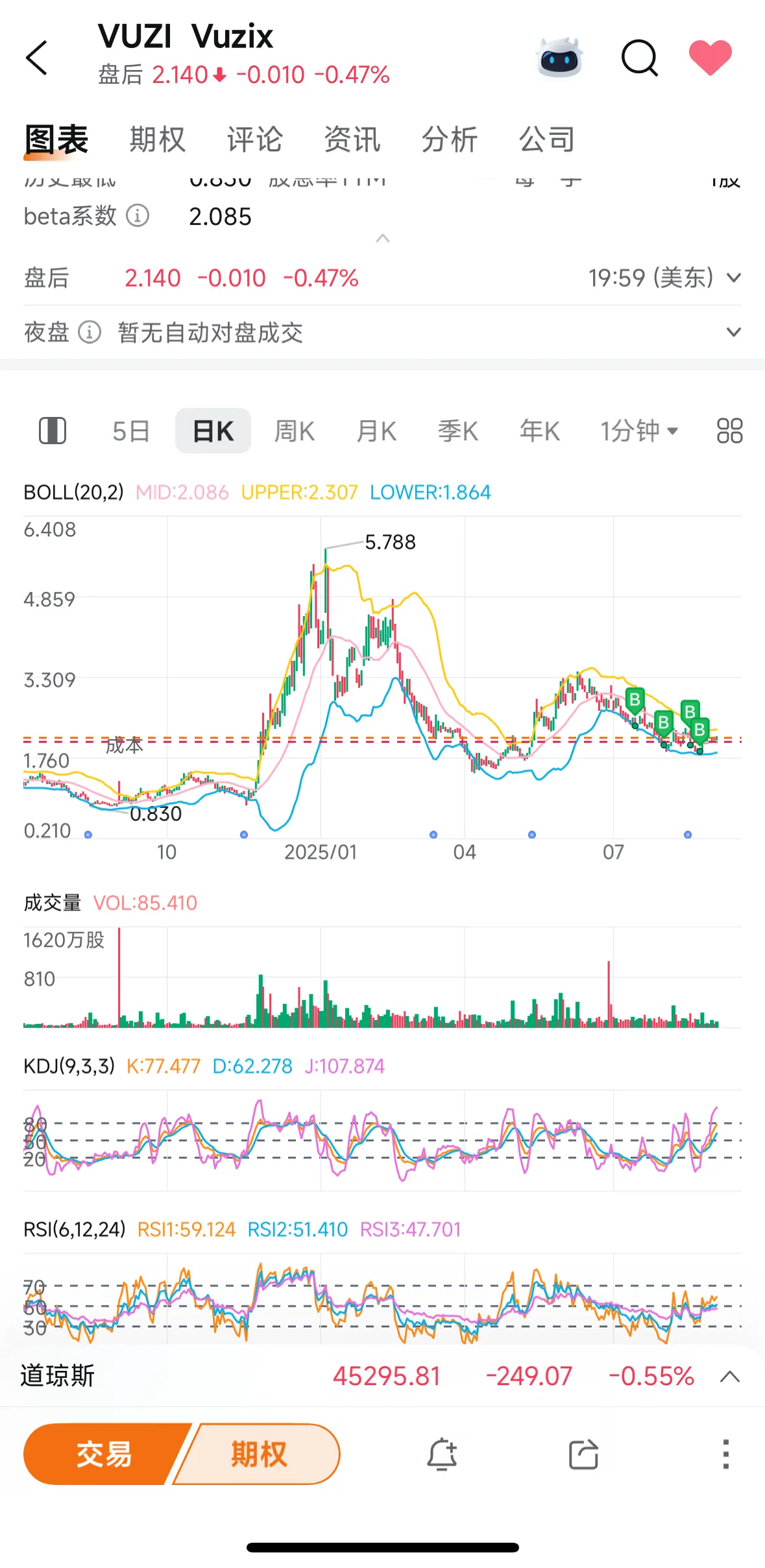765x1568 pixels.
Task: Open the stock search
Action: pos(640,58)
